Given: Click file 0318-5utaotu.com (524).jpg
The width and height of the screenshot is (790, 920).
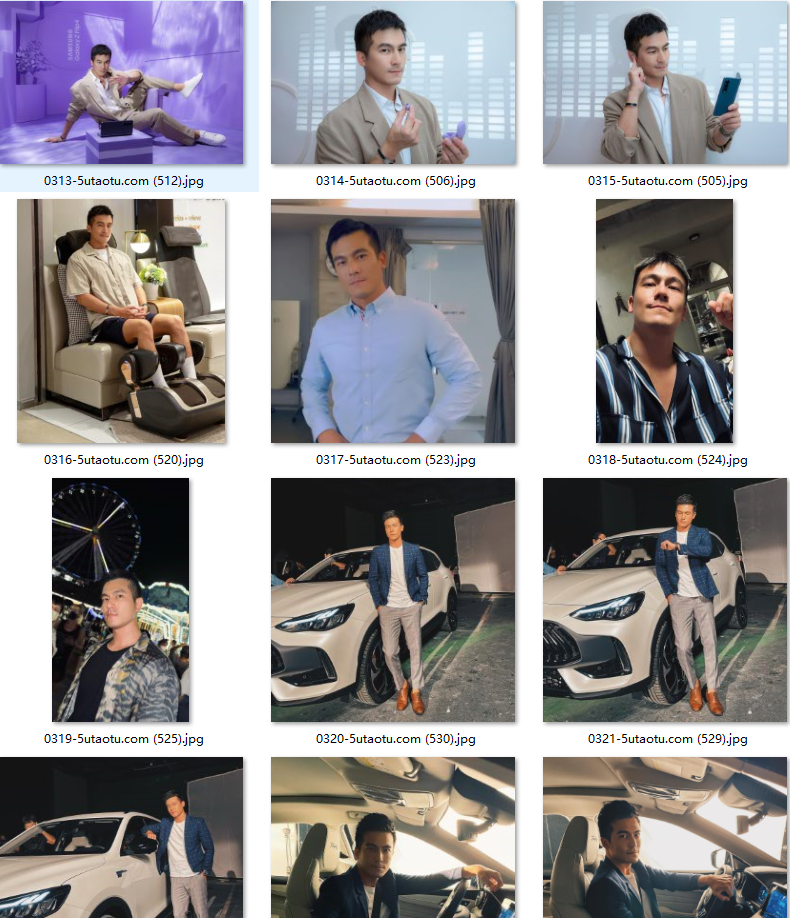Looking at the screenshot, I should [x=665, y=321].
